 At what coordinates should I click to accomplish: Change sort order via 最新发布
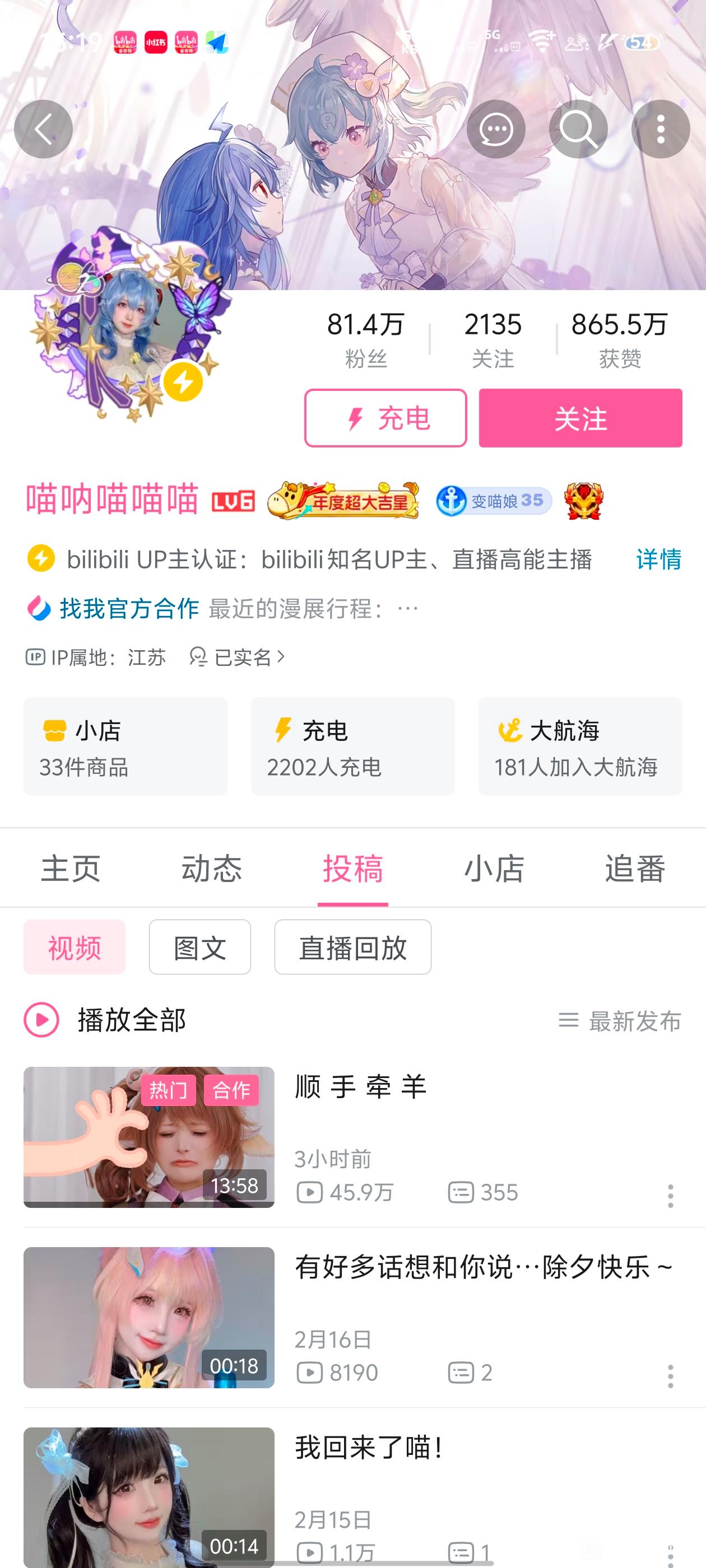(x=620, y=1021)
